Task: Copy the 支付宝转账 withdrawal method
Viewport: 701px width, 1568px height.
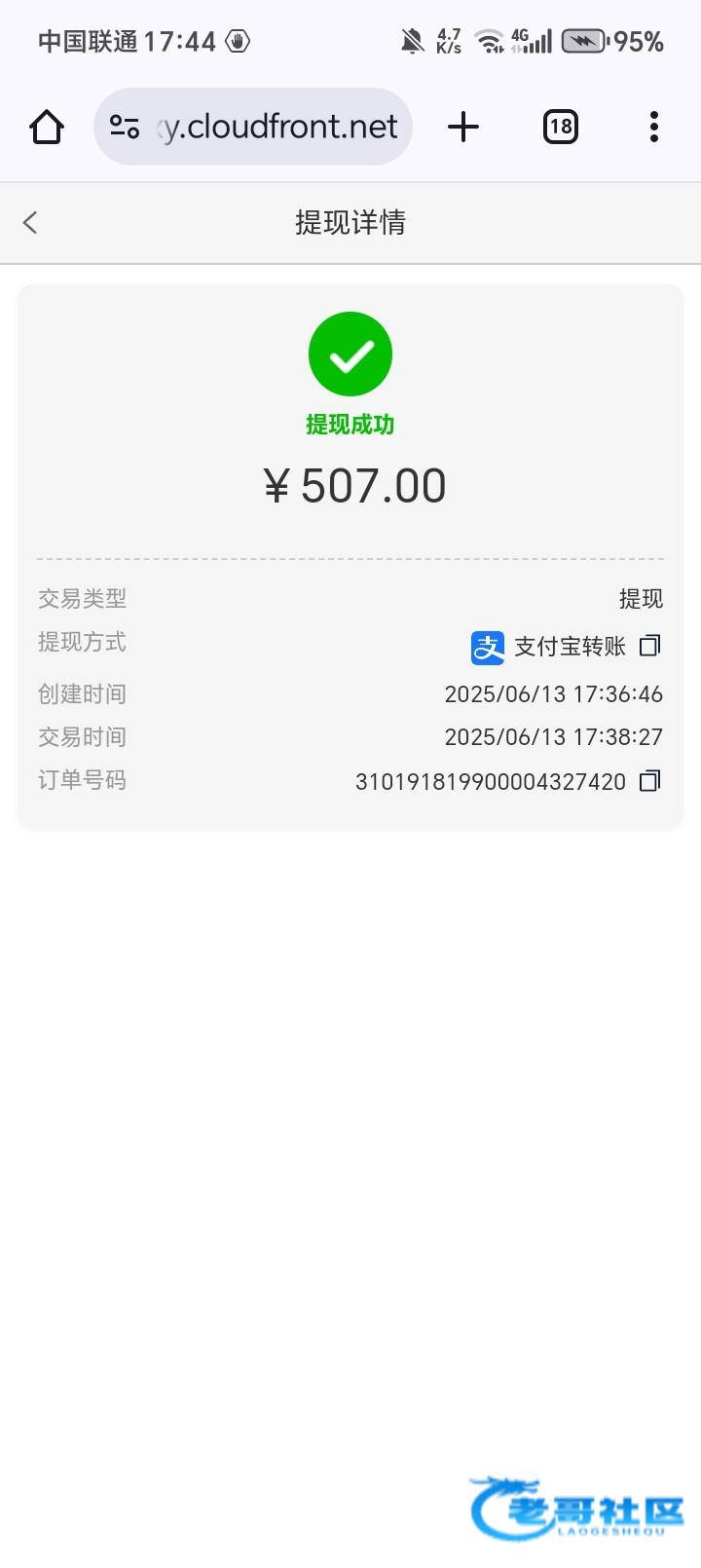Action: (649, 645)
